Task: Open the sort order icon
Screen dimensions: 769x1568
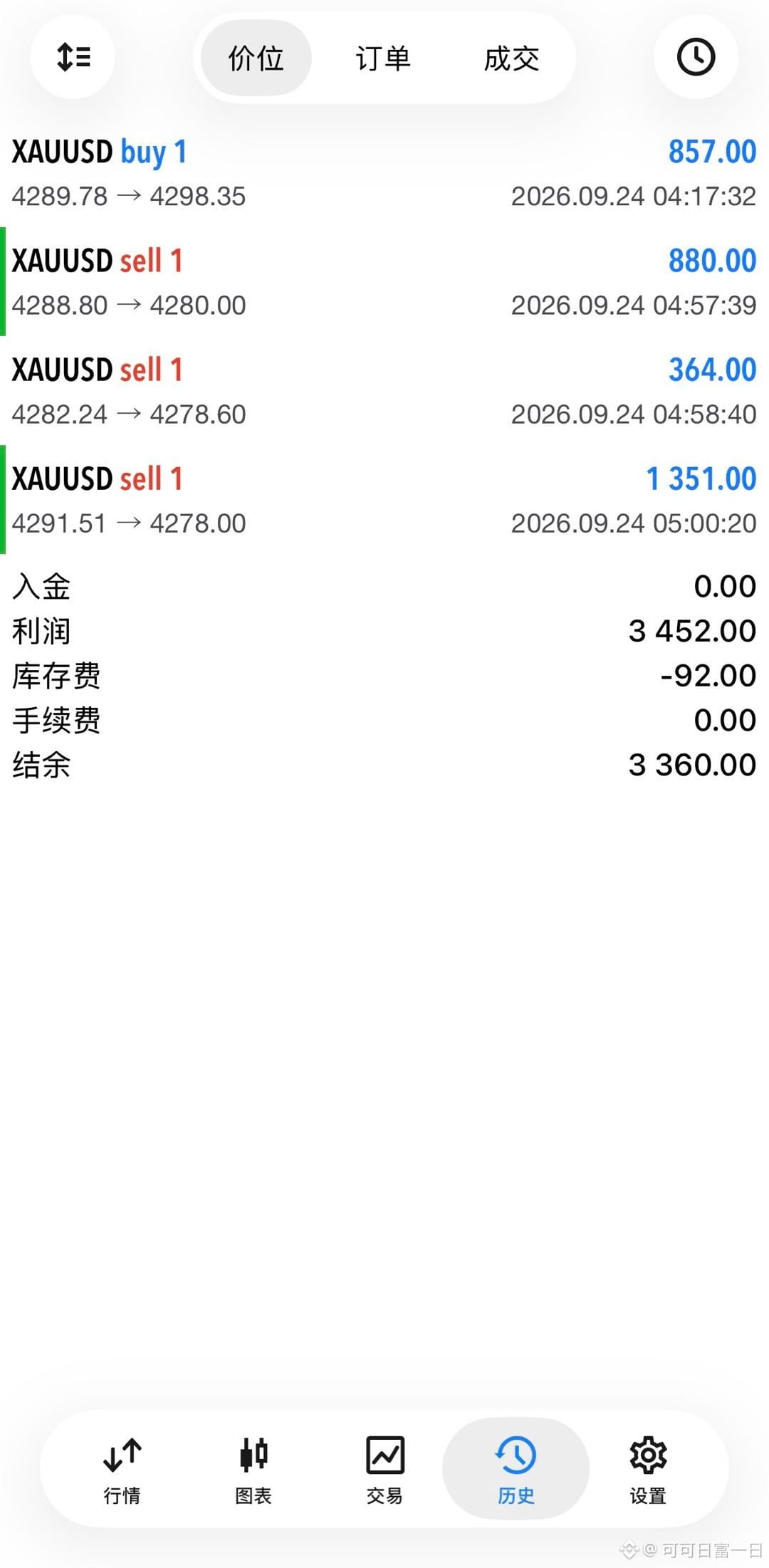Action: (73, 57)
